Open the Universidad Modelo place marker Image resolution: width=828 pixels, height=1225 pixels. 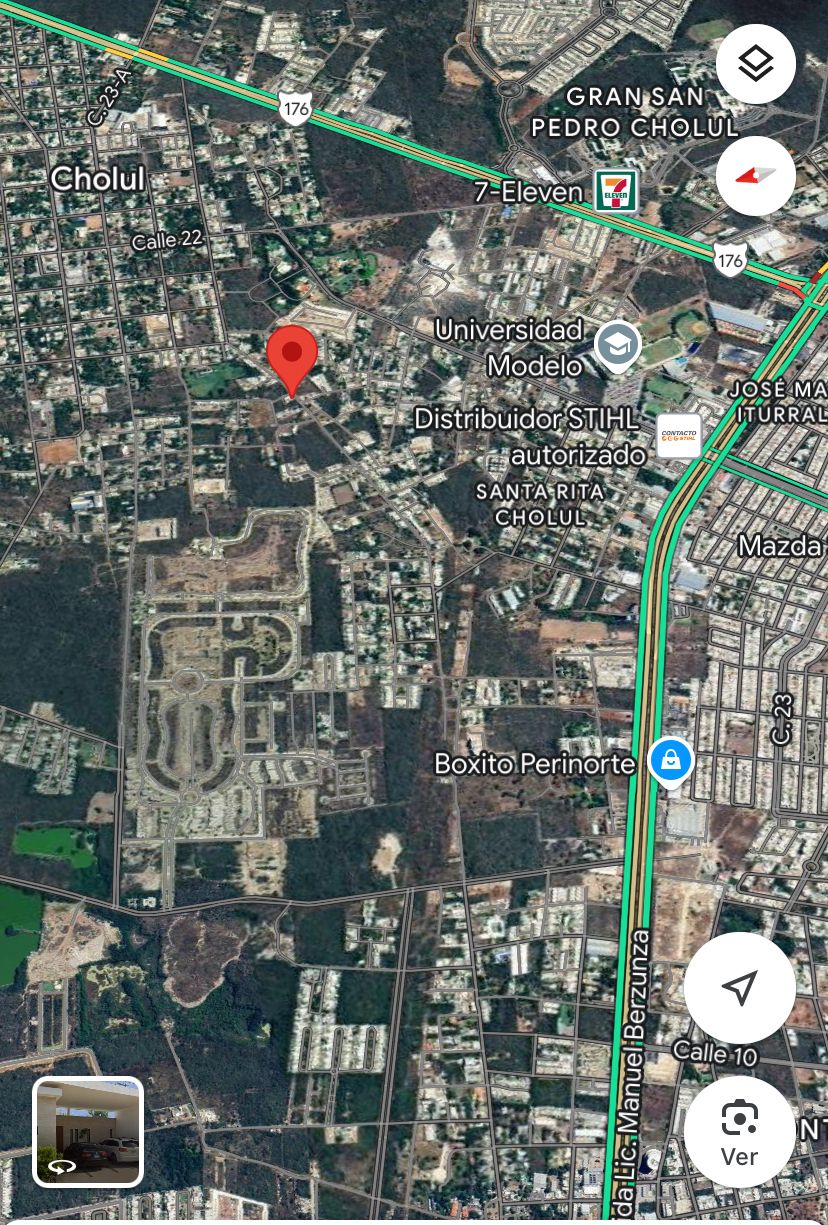[618, 345]
